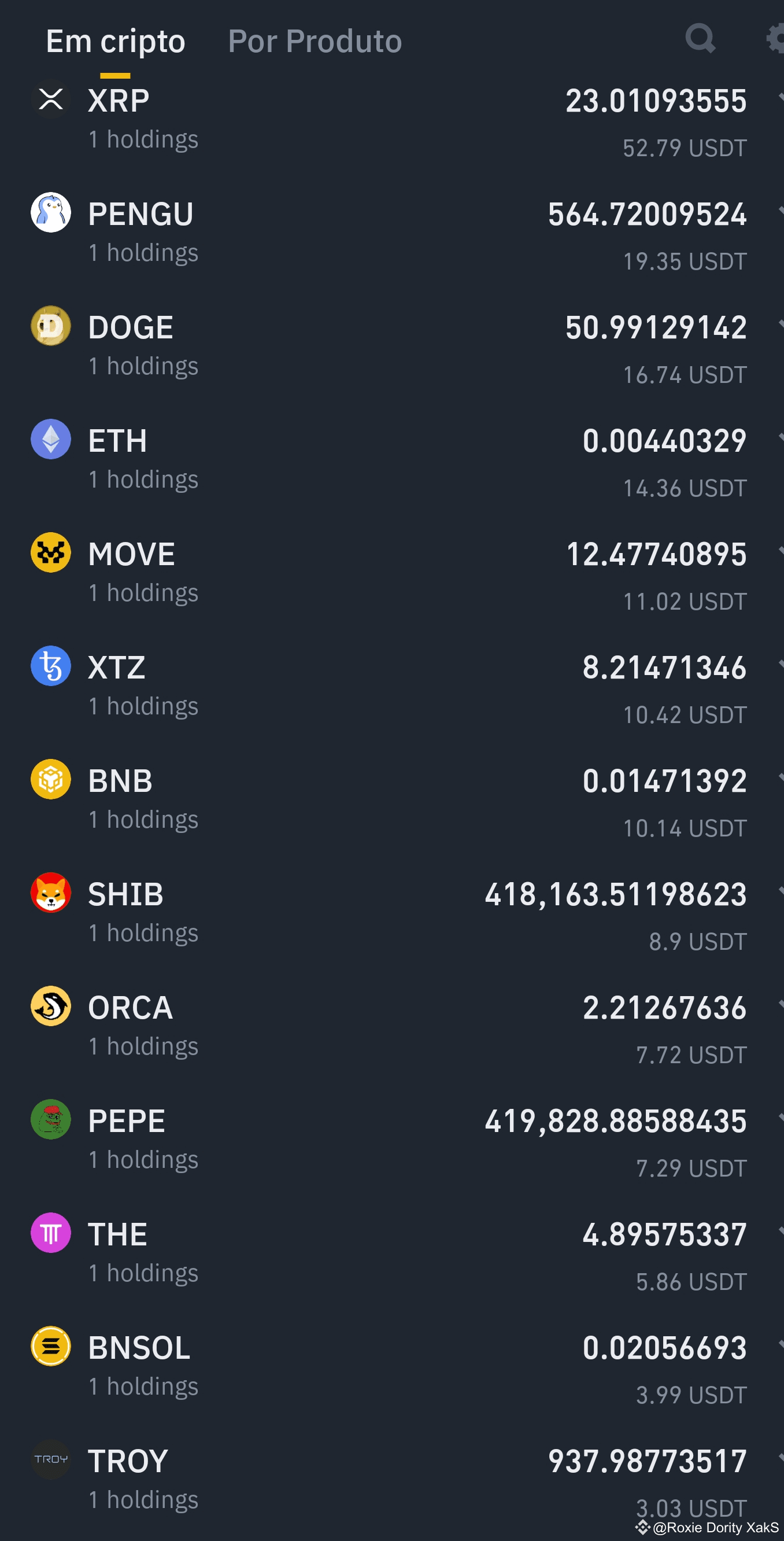This screenshot has width=784, height=1541.
Task: Select the PEPE frog icon
Action: coord(50,1120)
